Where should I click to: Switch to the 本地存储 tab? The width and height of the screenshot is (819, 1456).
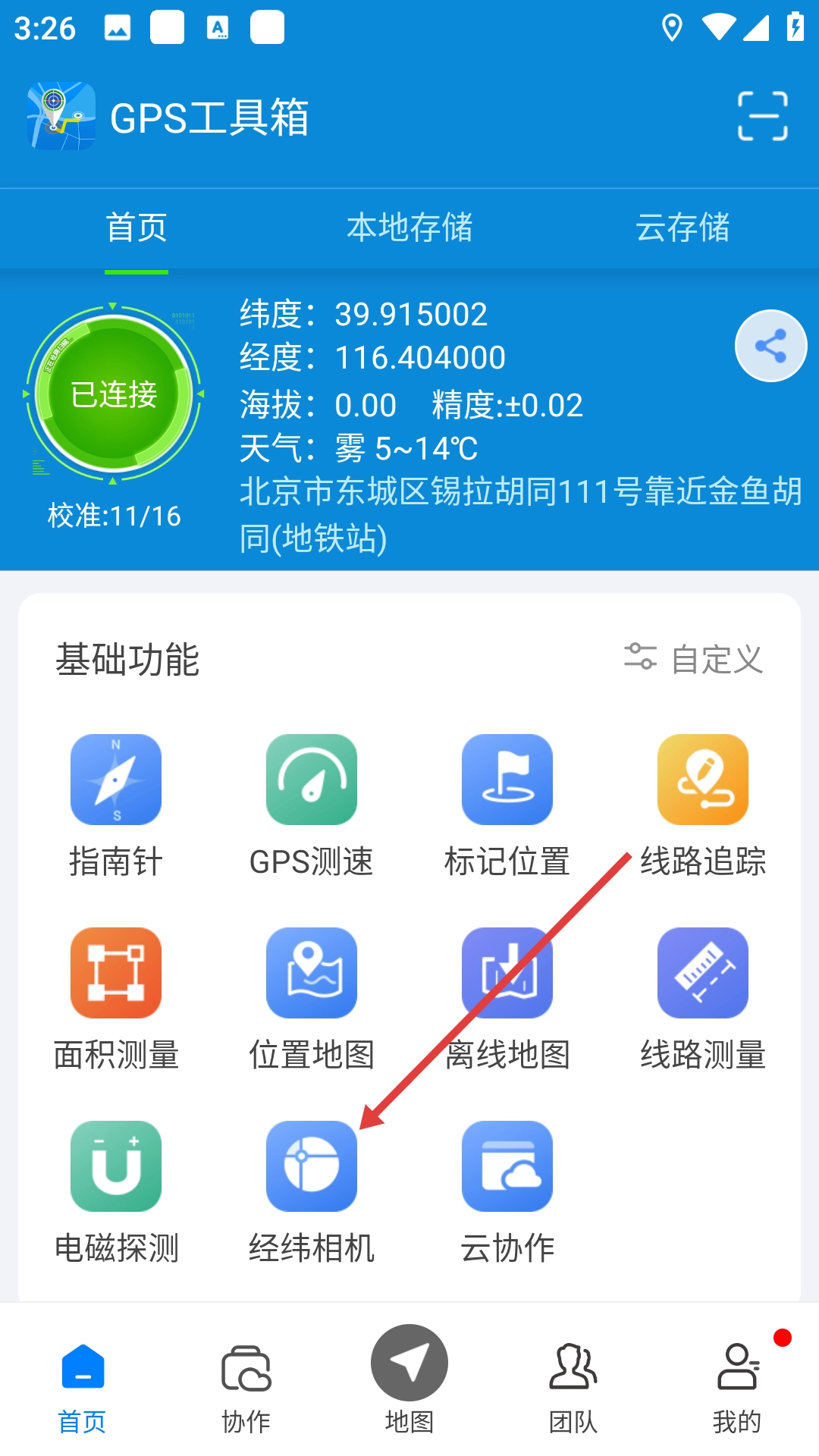pos(409,227)
